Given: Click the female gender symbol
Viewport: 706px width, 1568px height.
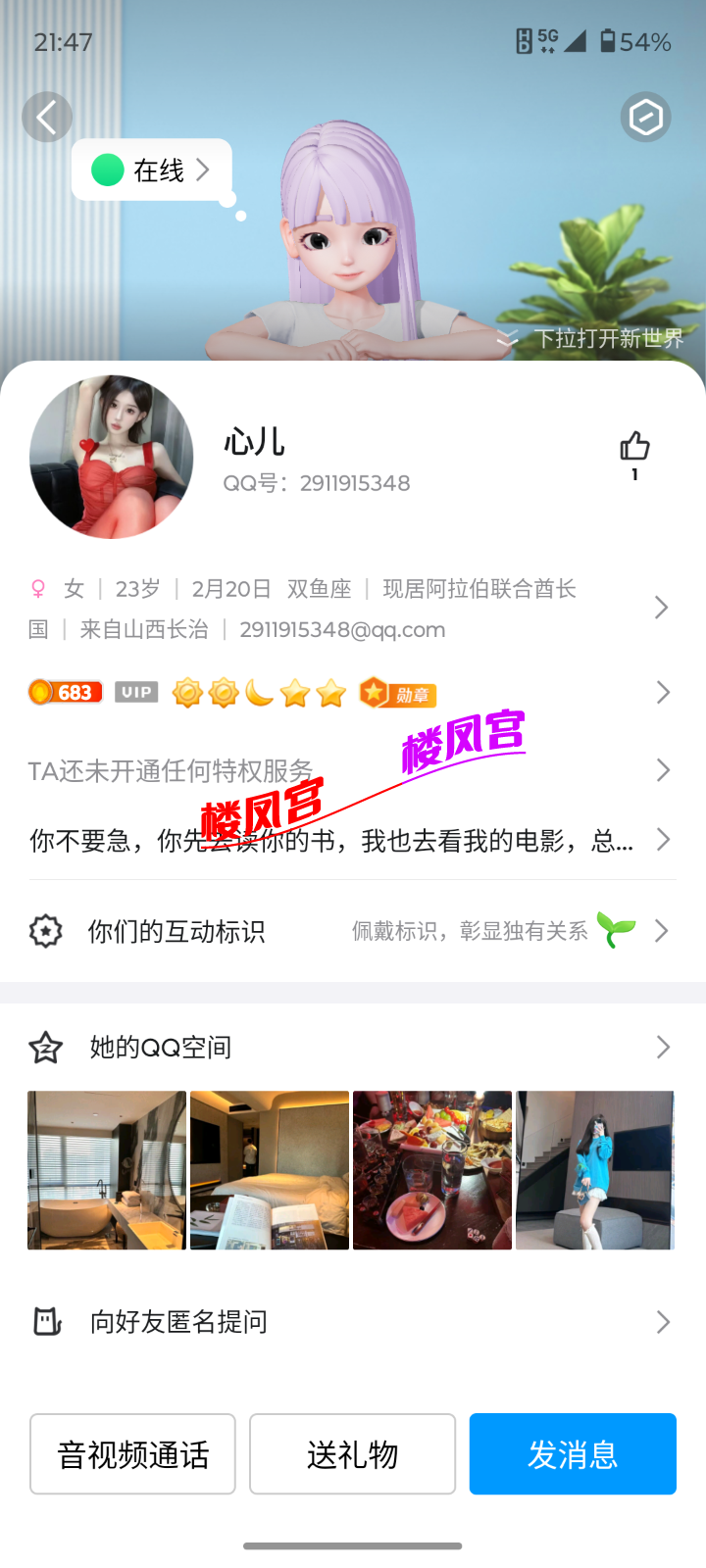Looking at the screenshot, I should click(x=37, y=588).
